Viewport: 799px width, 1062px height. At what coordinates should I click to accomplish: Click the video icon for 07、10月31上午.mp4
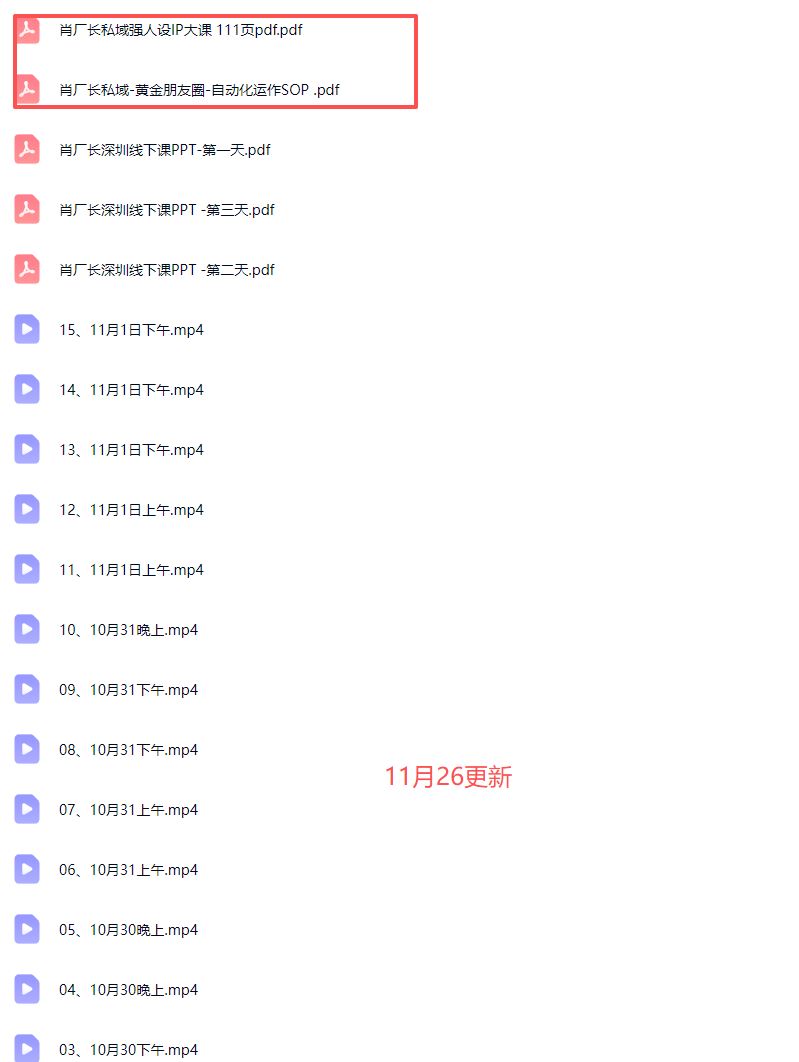[x=26, y=809]
